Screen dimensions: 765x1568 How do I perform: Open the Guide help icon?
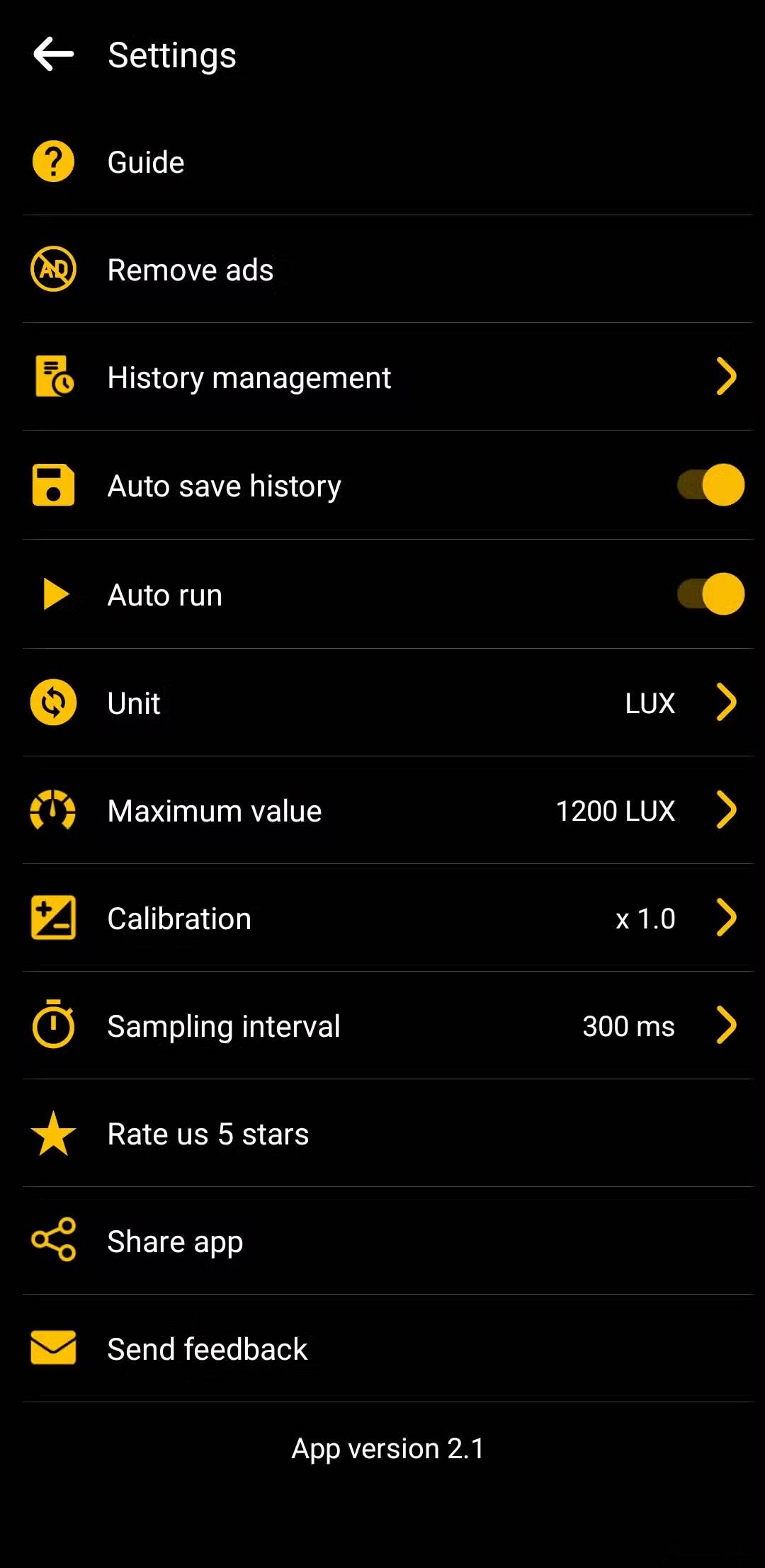[x=53, y=161]
